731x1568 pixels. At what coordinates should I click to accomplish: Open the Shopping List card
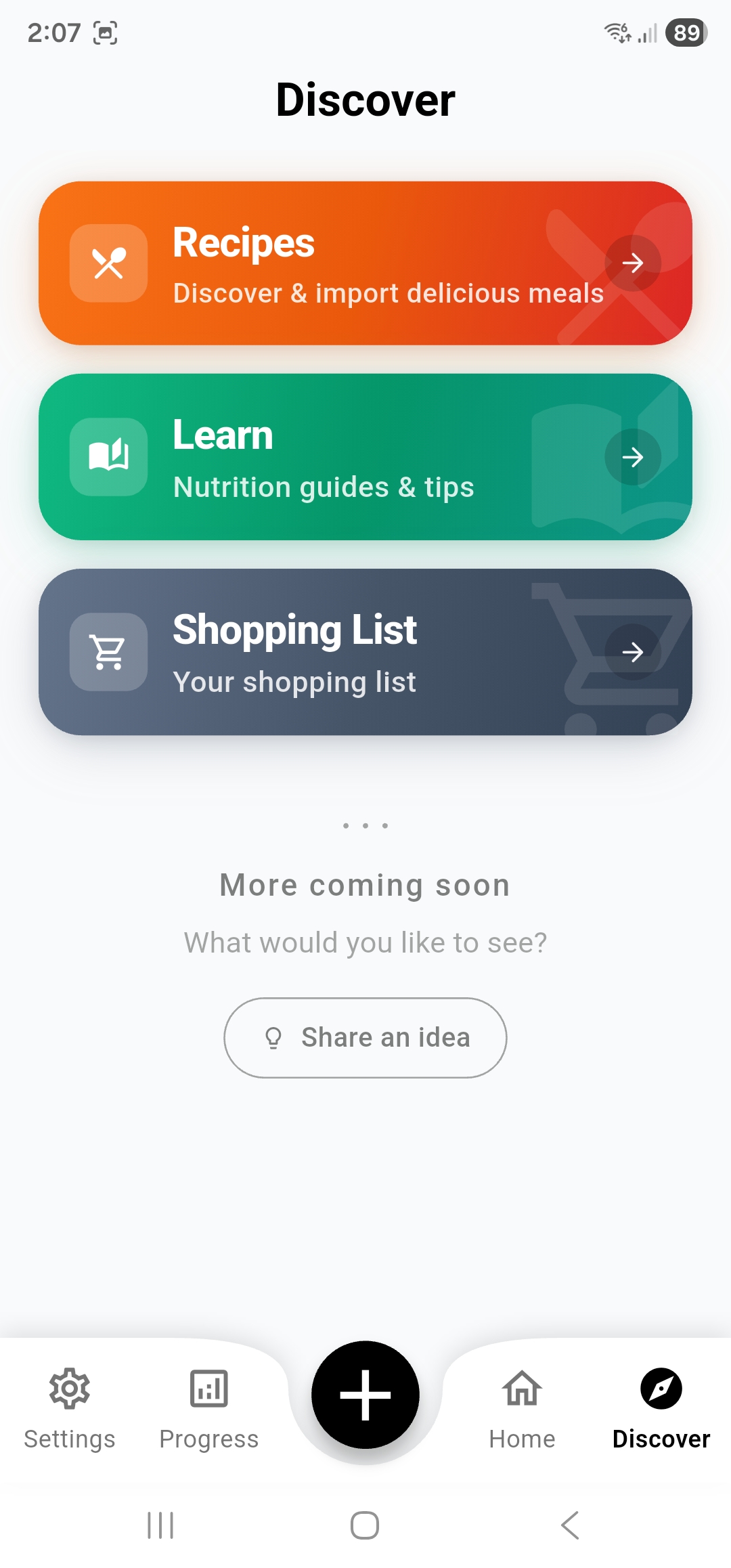point(365,652)
